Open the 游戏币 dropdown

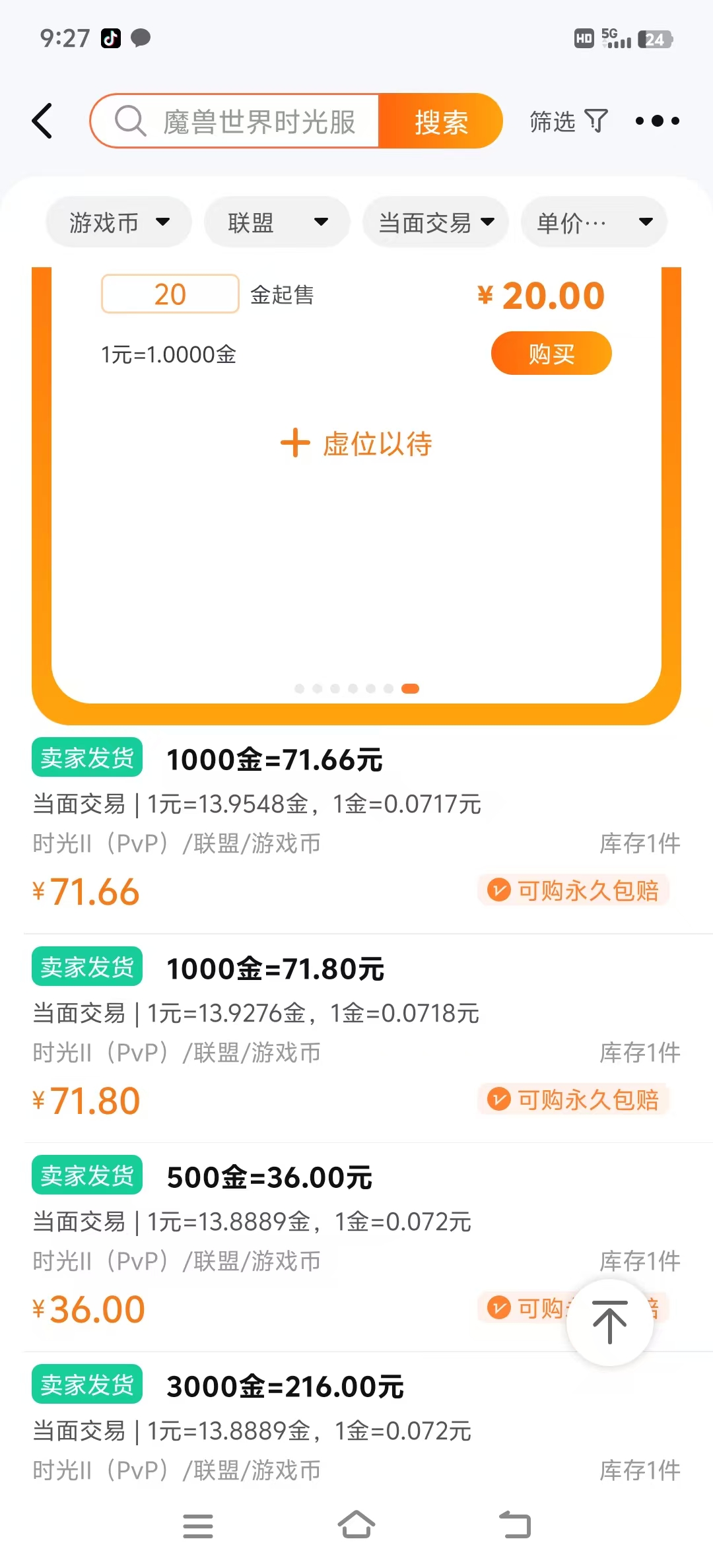pyautogui.click(x=118, y=222)
